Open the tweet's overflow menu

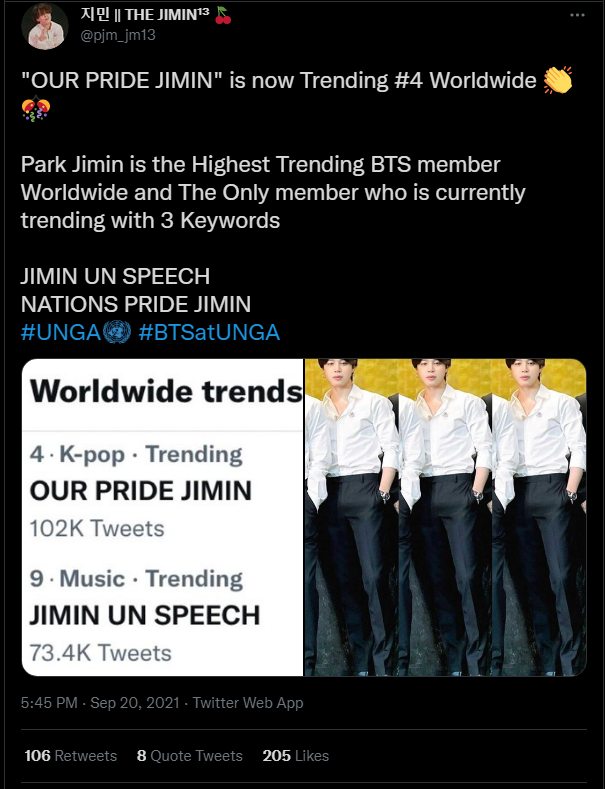(577, 16)
